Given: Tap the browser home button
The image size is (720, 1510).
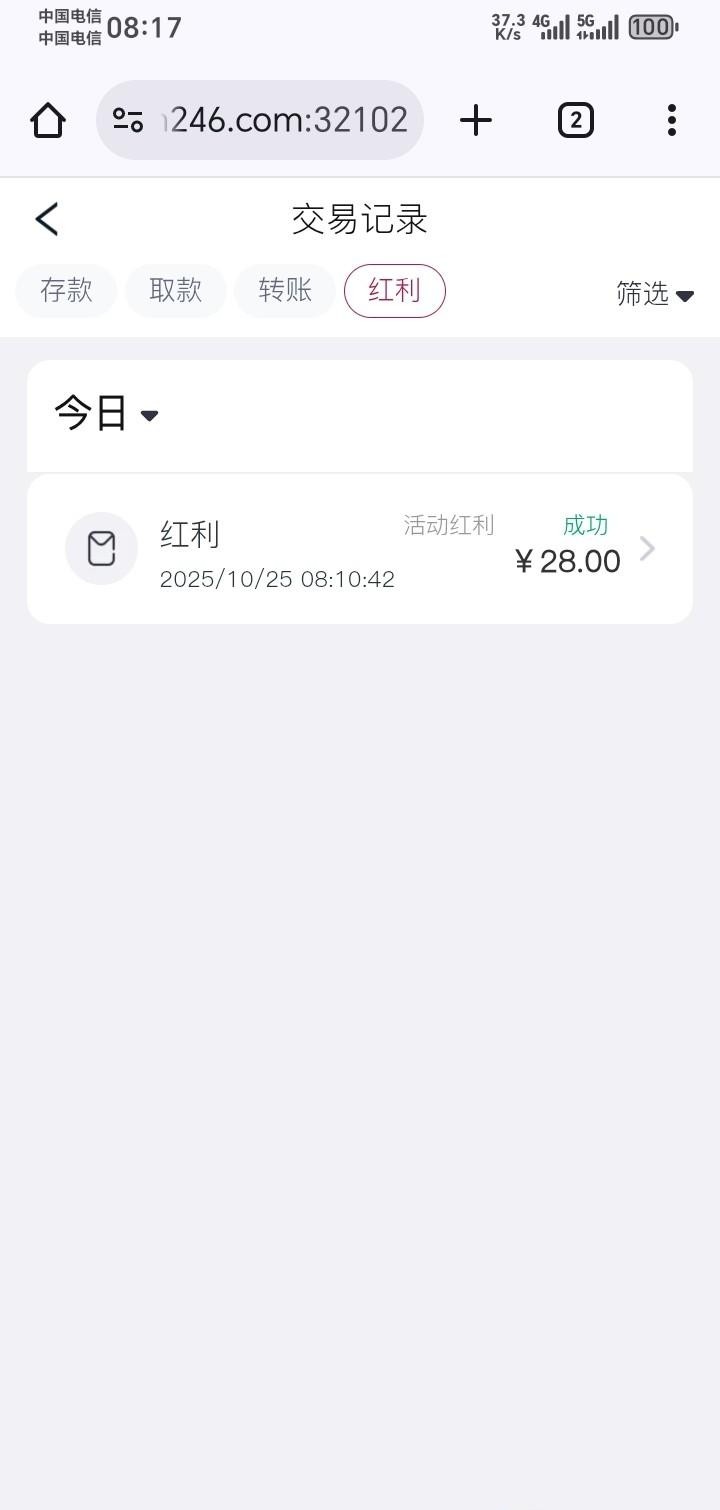Looking at the screenshot, I should [x=48, y=120].
